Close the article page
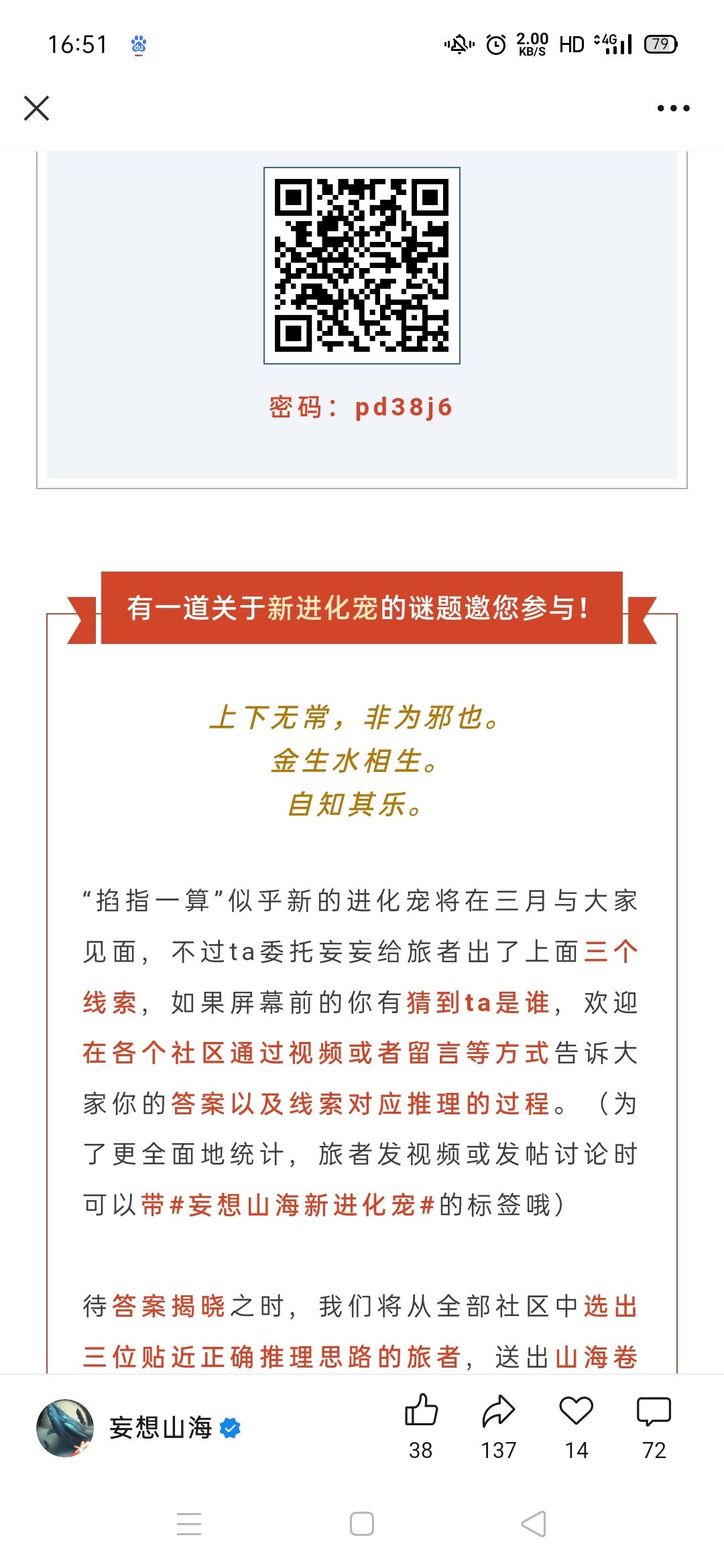 (x=36, y=108)
